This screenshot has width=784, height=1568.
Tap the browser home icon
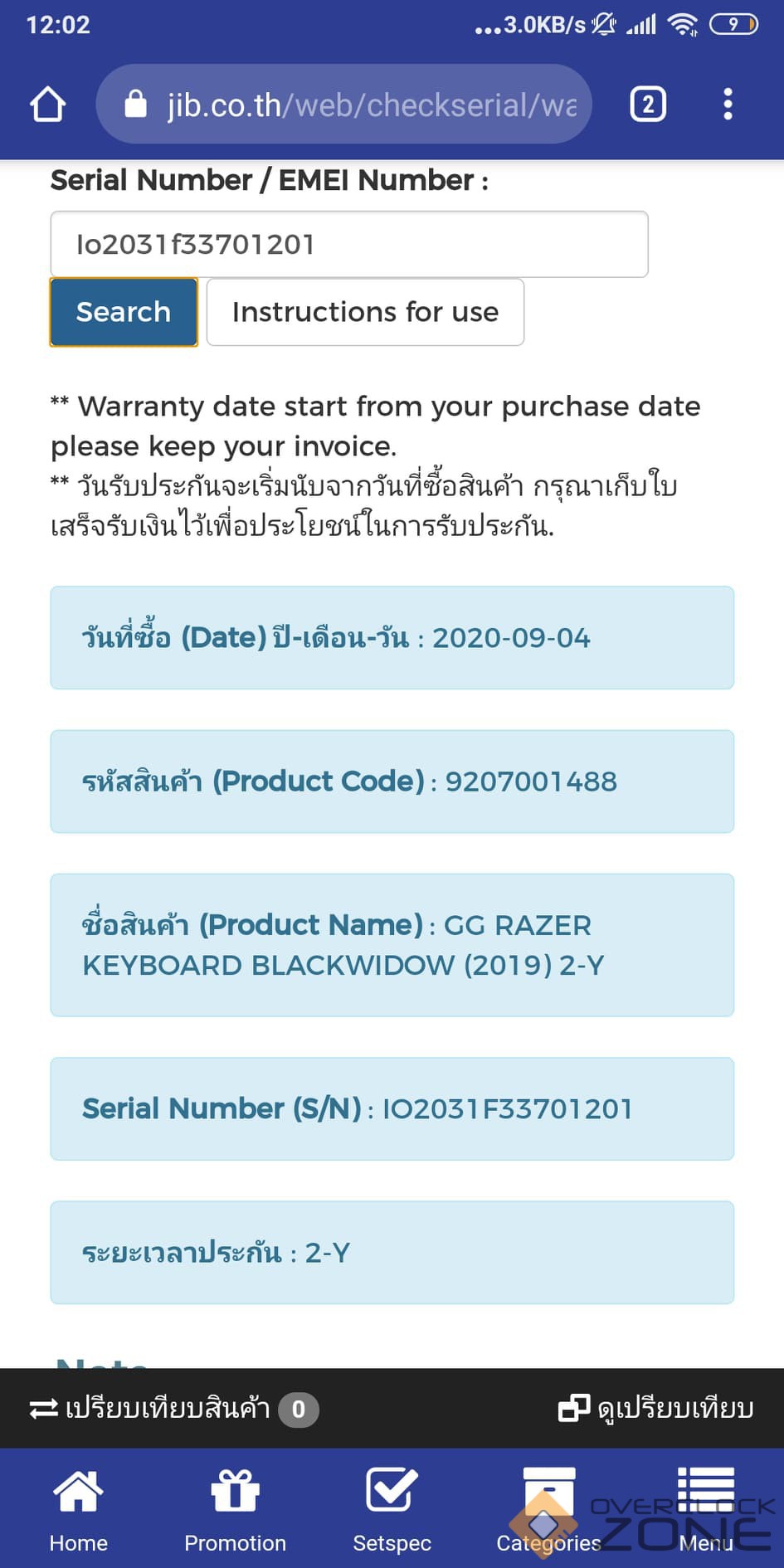click(47, 105)
